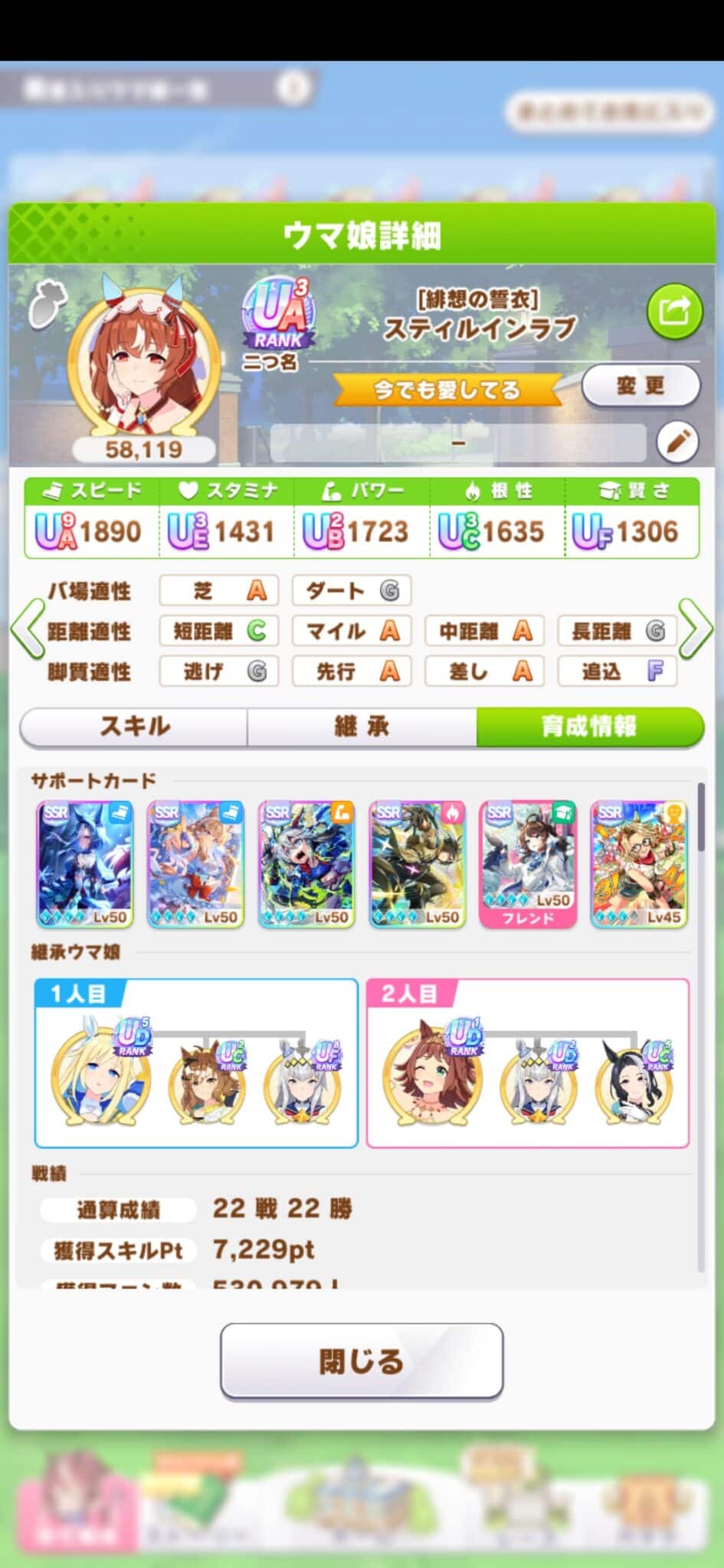Toggle the carrot favorite icon
Screen dimensions: 724x1568
coord(48,304)
